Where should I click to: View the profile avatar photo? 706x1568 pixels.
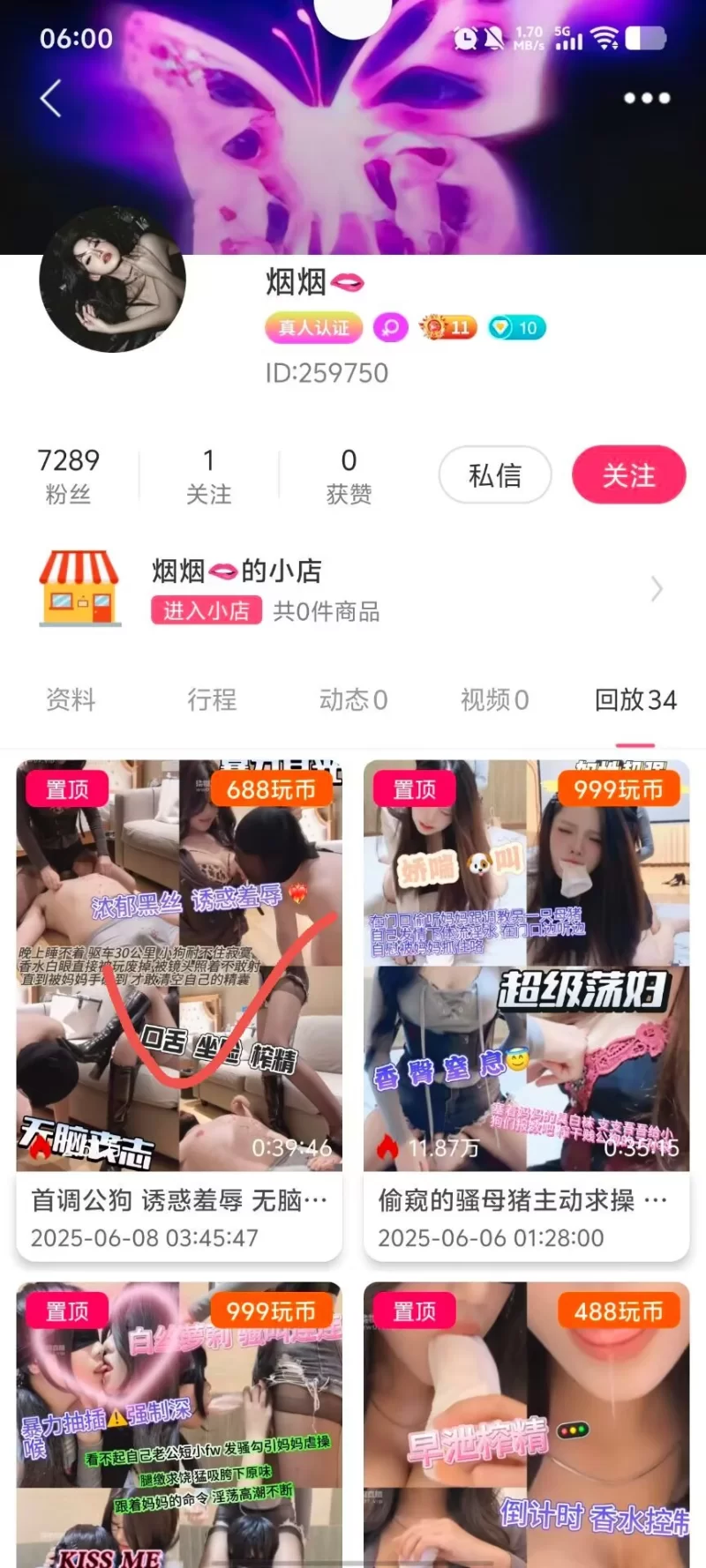pos(113,280)
